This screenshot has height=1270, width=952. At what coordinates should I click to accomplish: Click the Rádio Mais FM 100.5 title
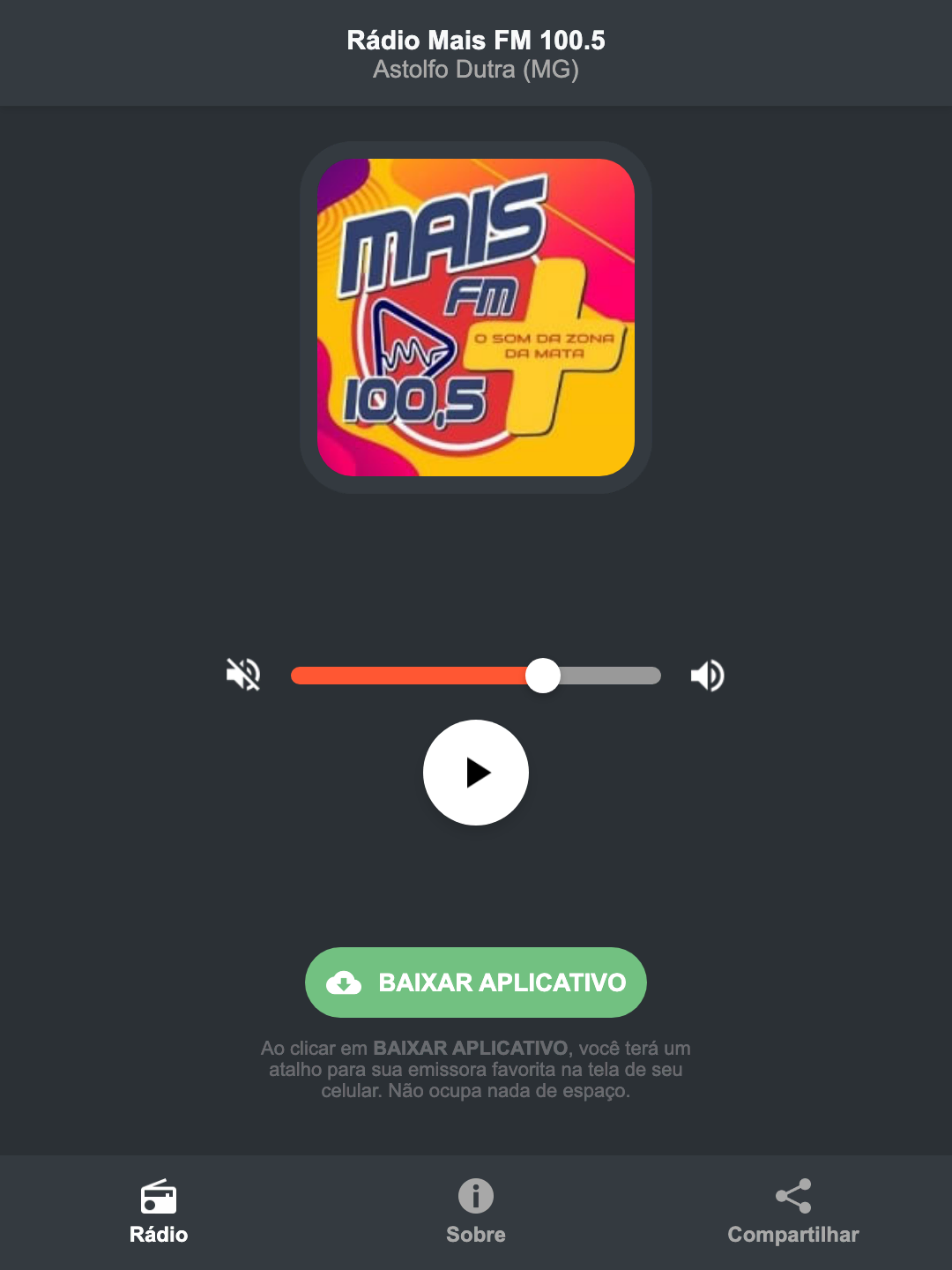click(475, 39)
